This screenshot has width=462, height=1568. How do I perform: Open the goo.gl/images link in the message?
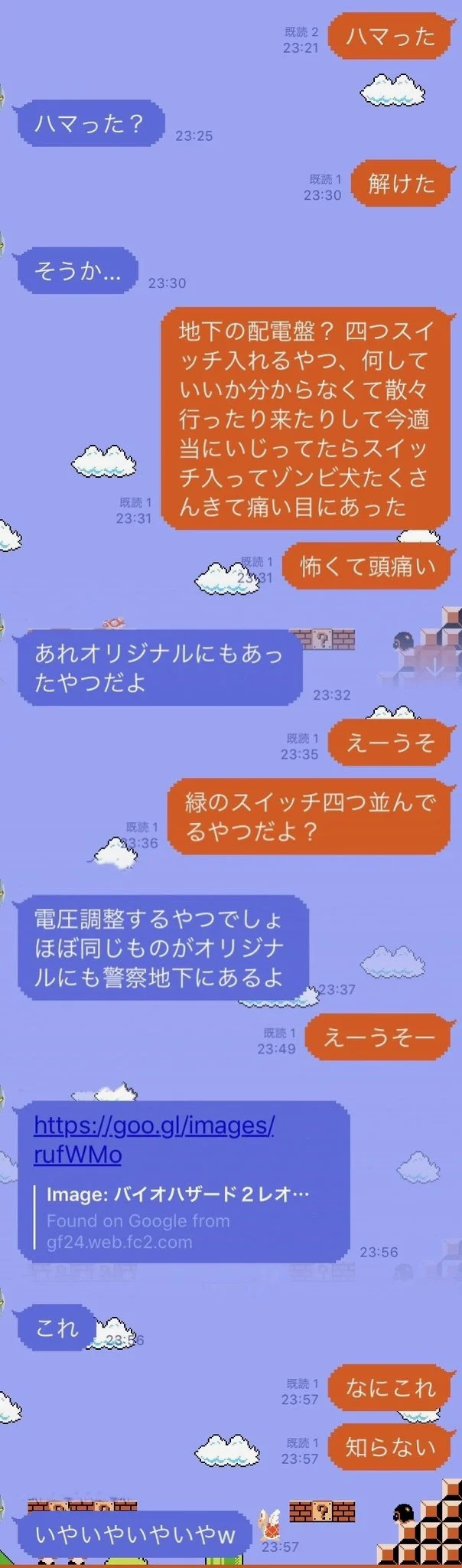pyautogui.click(x=153, y=1126)
